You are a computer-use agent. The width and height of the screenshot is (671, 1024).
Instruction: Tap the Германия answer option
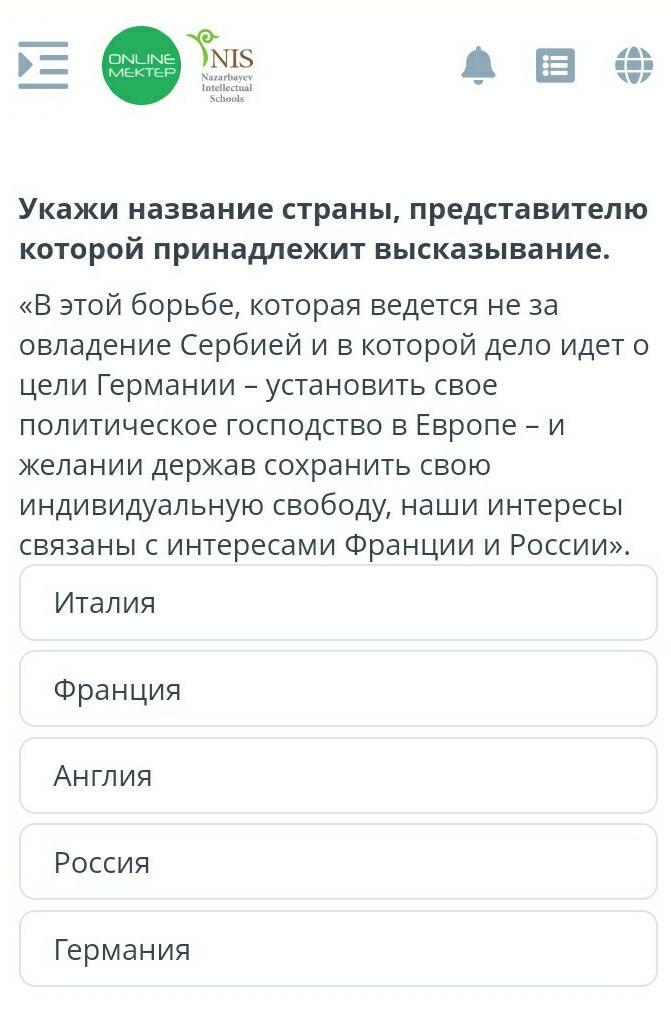pyautogui.click(x=338, y=949)
